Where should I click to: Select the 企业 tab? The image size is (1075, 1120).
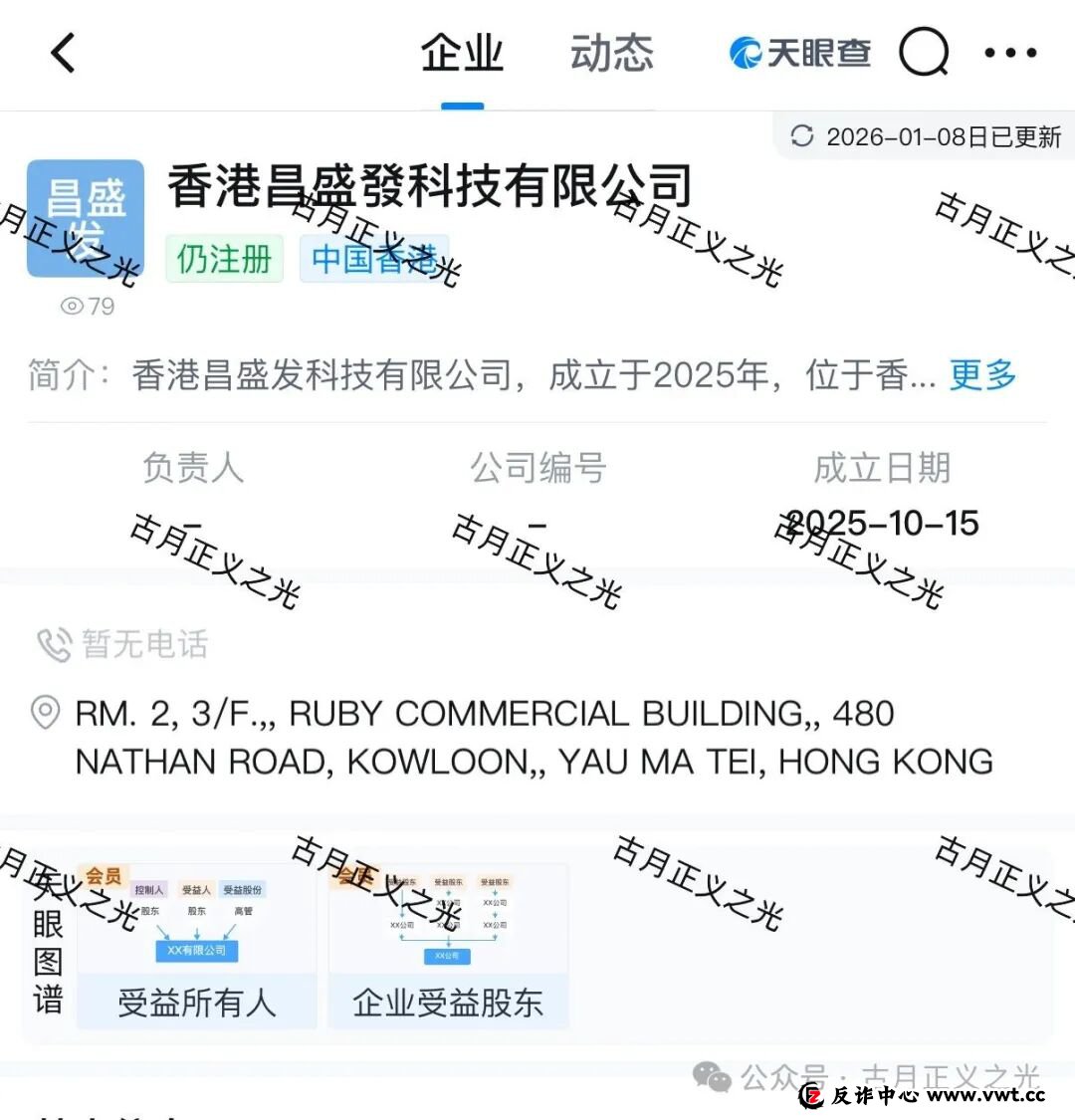click(x=462, y=54)
